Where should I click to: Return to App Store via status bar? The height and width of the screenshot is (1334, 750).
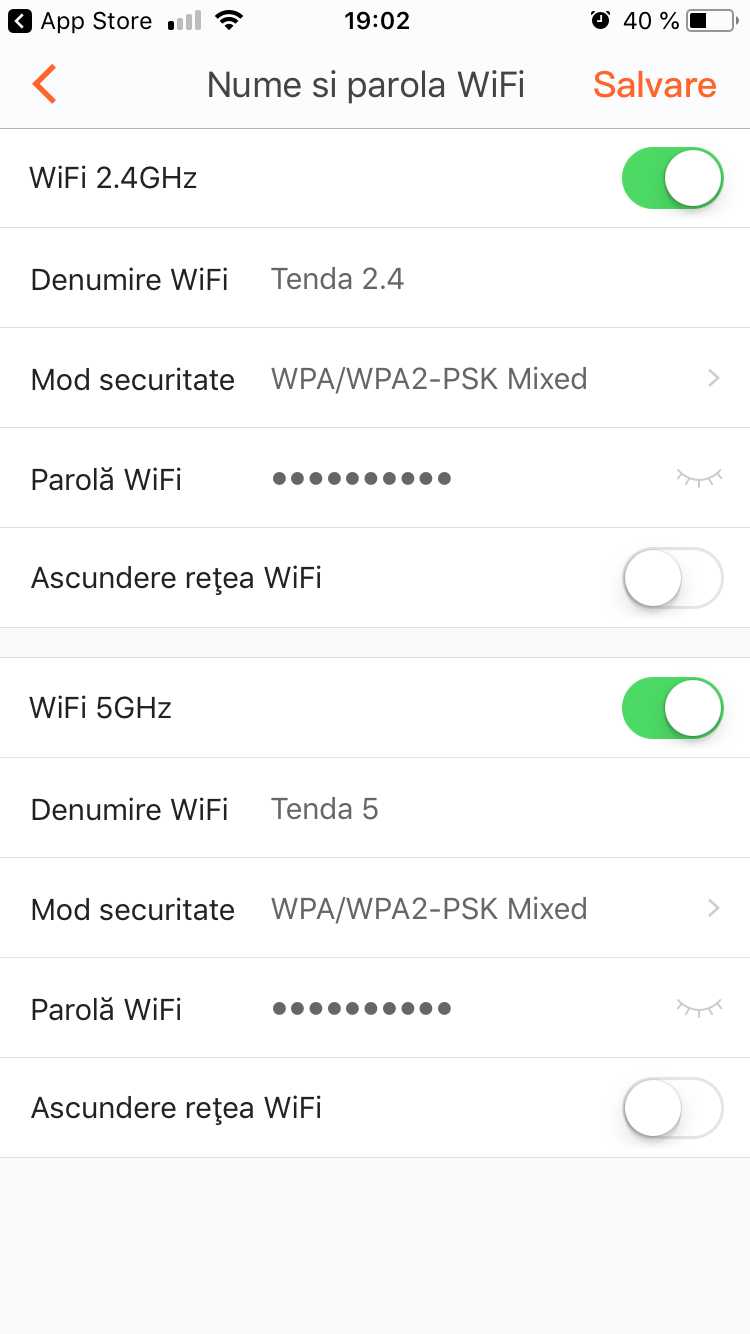[x=80, y=20]
